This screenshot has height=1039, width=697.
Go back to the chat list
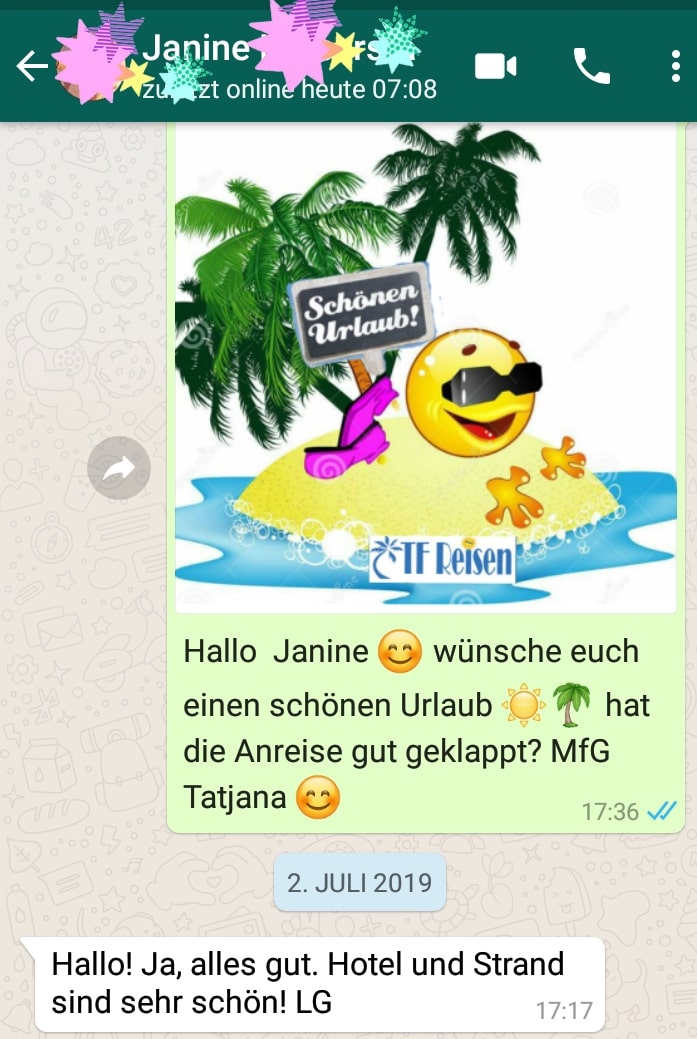pyautogui.click(x=32, y=66)
